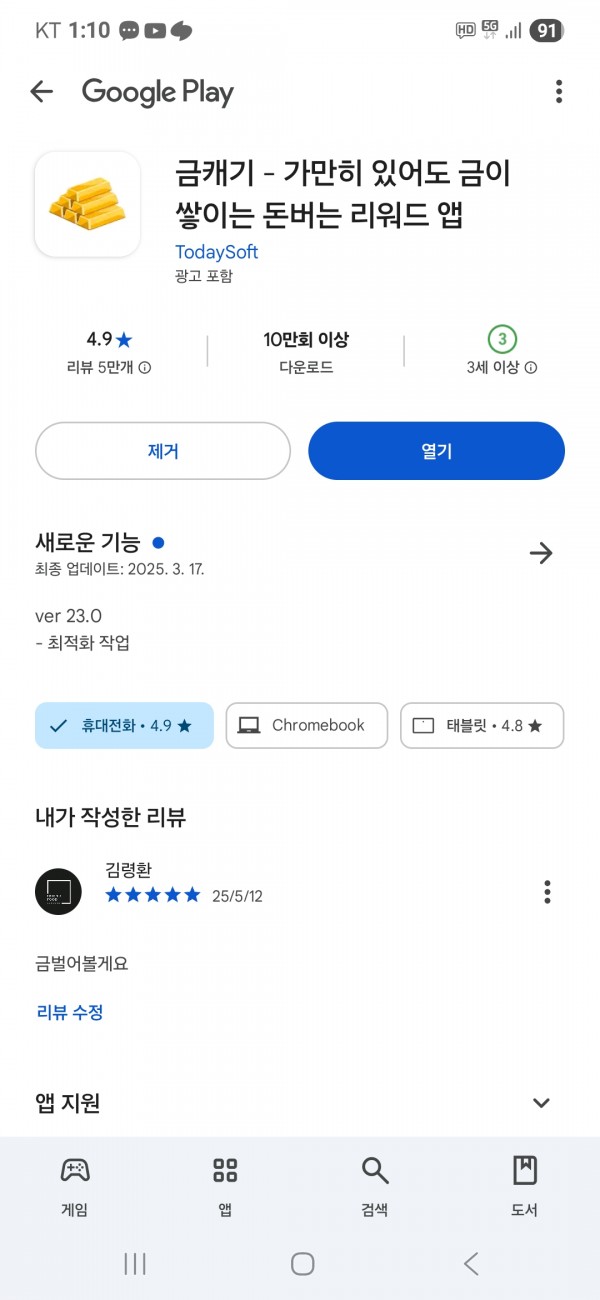Open the overflow menu in the app bar
Screen dimensions: 600x1300
[558, 92]
